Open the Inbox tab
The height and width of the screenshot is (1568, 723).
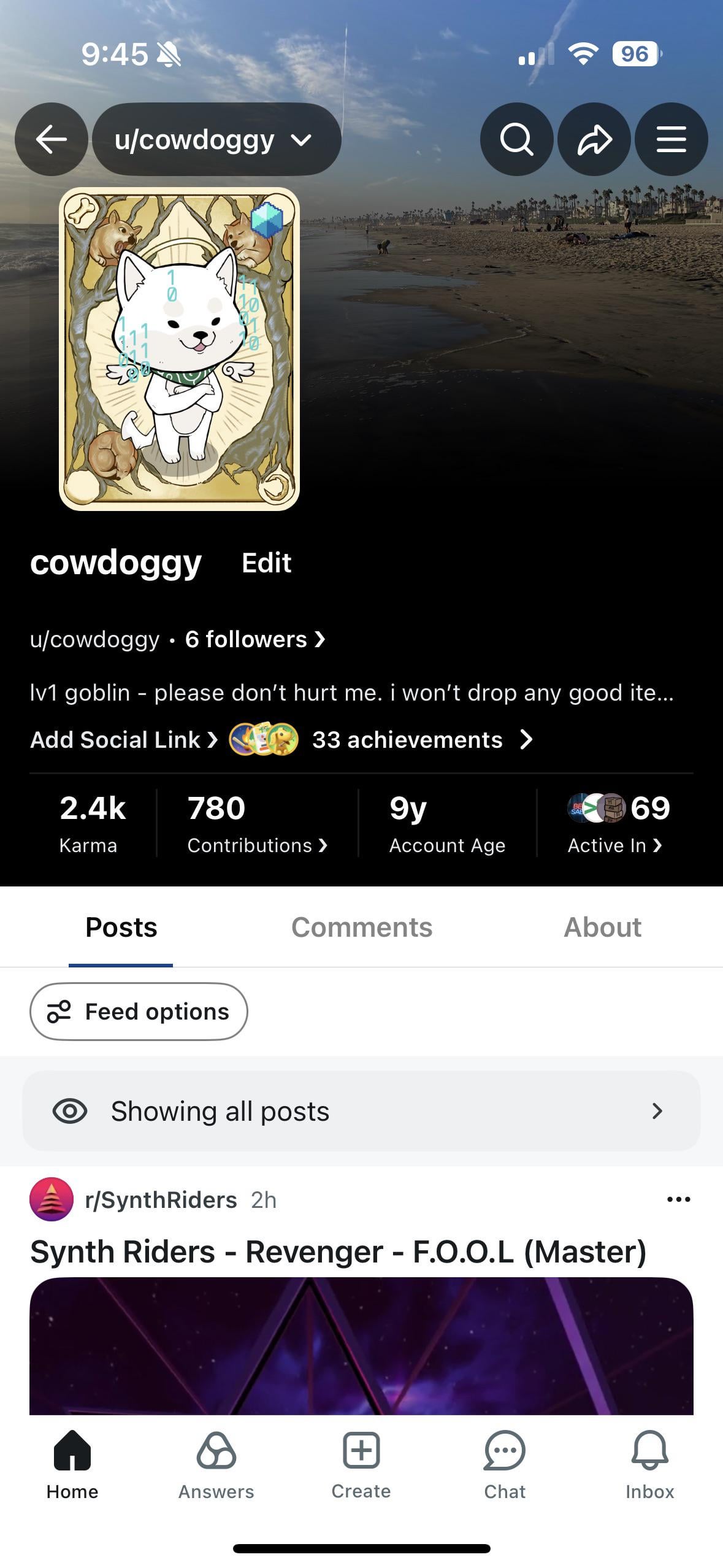(x=649, y=1465)
